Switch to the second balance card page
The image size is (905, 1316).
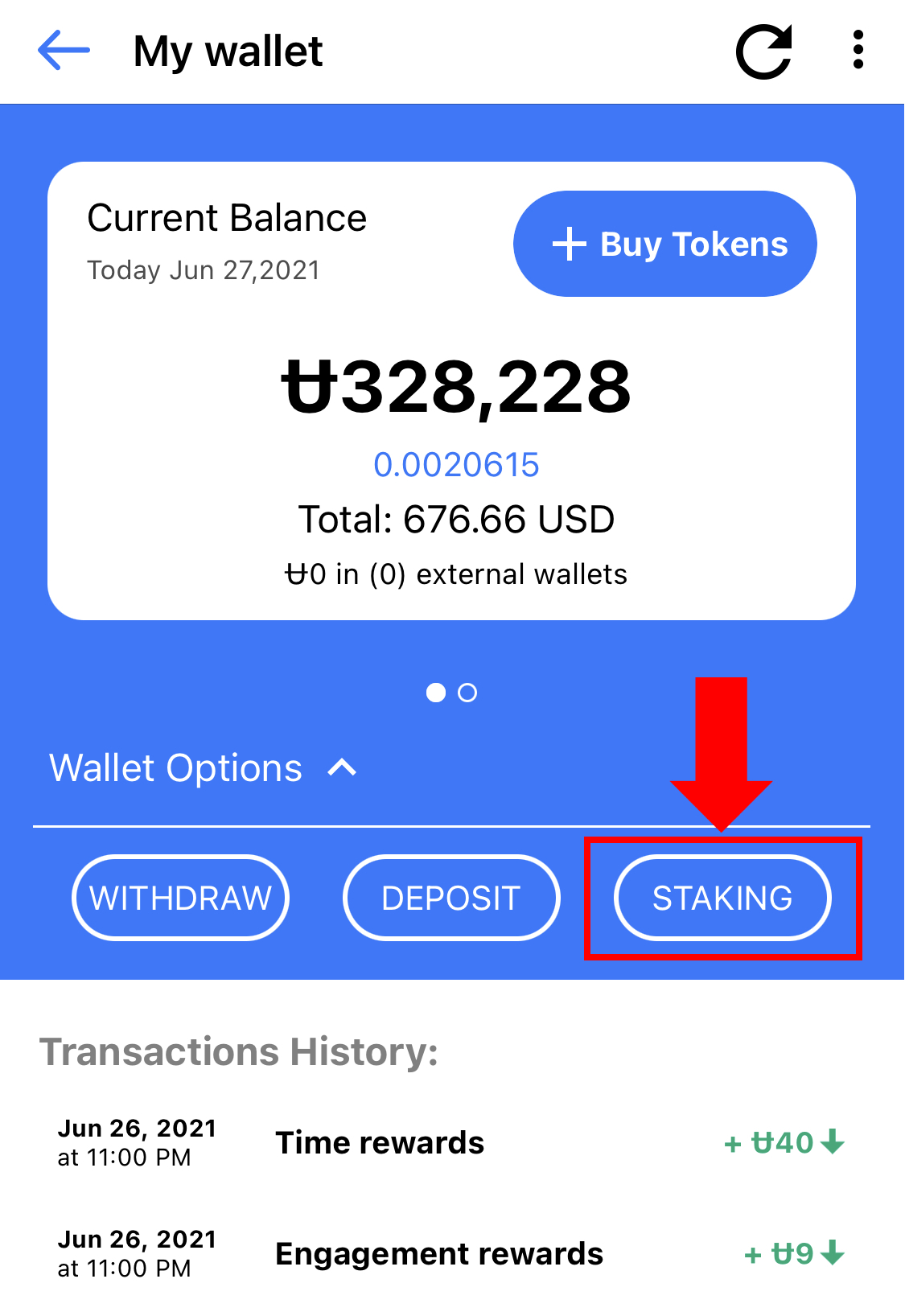[x=467, y=693]
